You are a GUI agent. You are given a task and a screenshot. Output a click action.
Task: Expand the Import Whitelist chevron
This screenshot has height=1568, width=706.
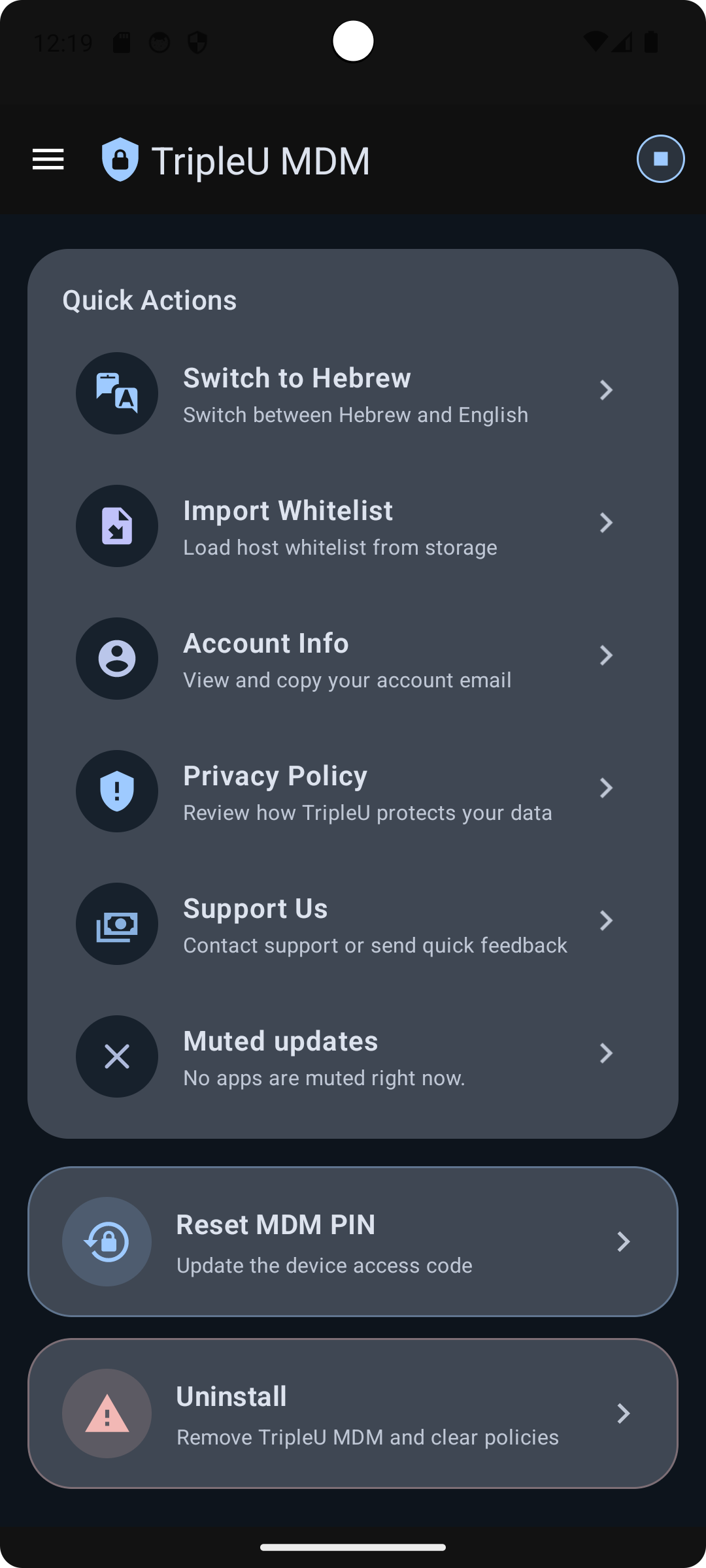tap(605, 523)
